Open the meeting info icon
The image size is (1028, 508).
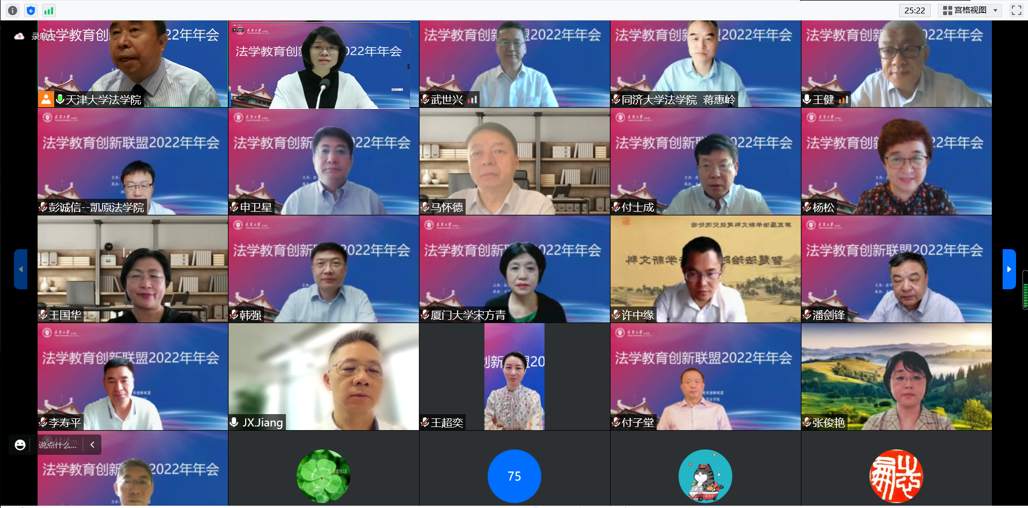[12, 10]
